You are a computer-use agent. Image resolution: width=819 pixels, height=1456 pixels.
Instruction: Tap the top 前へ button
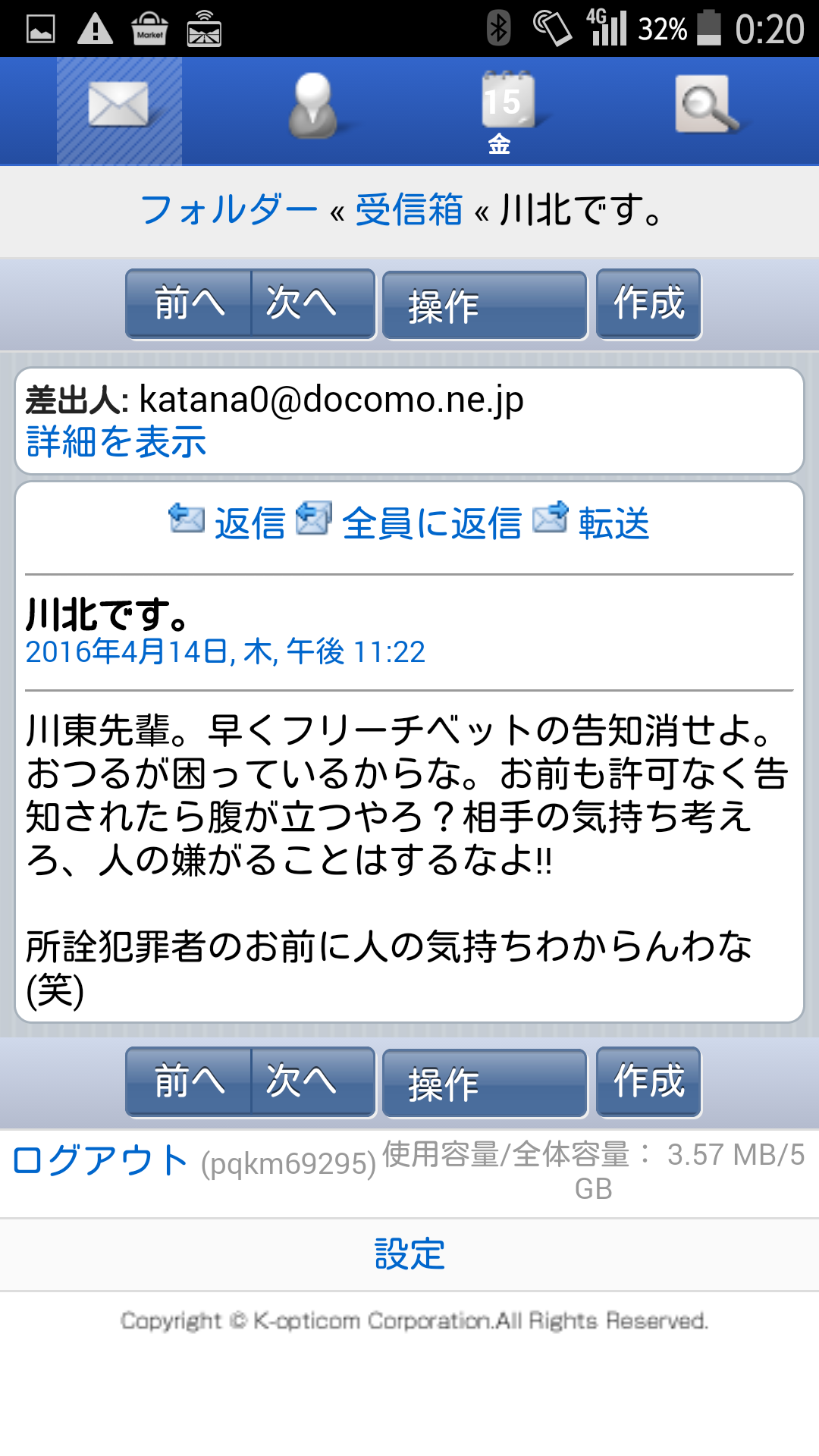189,303
